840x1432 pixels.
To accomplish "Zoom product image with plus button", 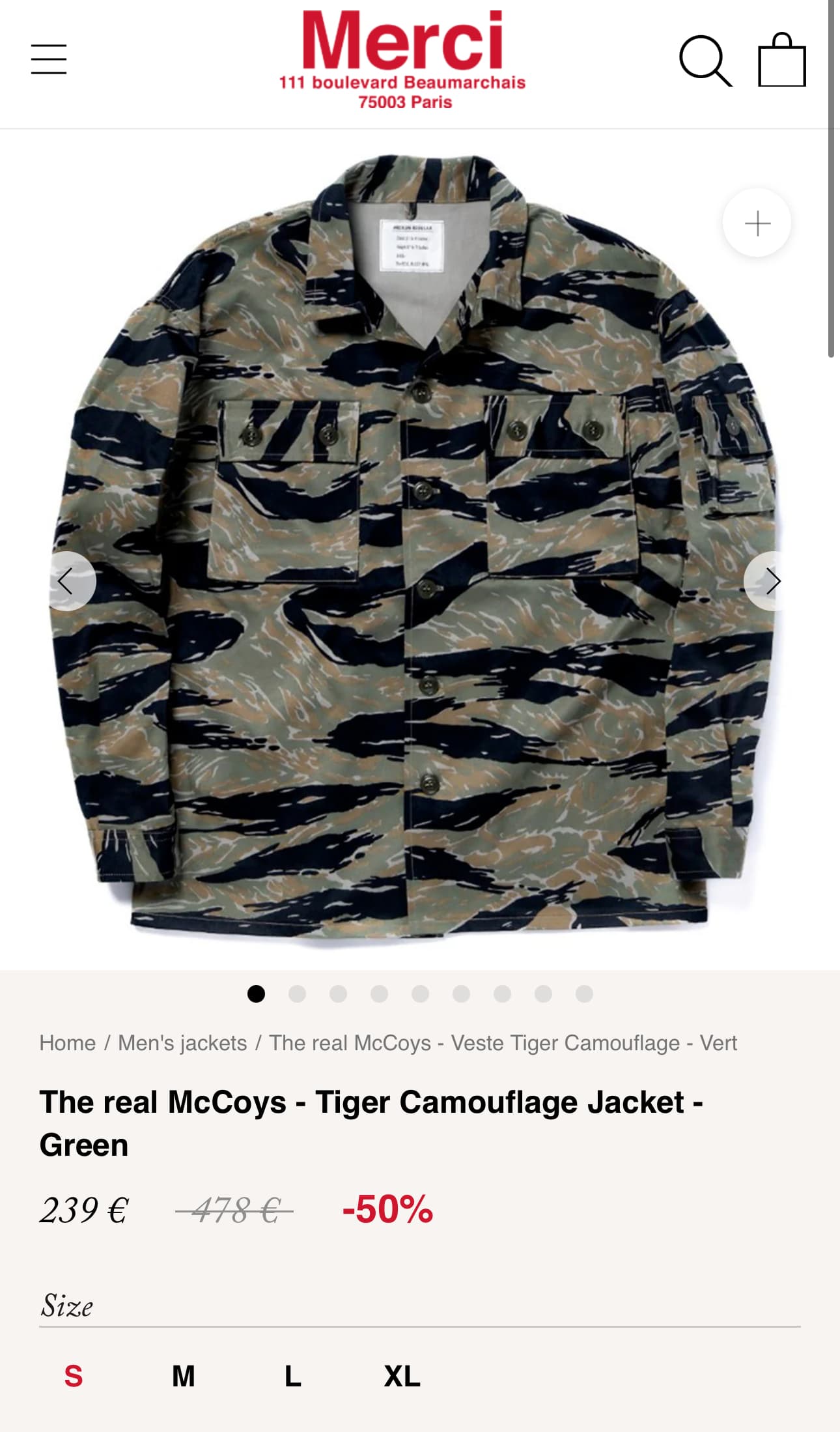I will tap(757, 223).
